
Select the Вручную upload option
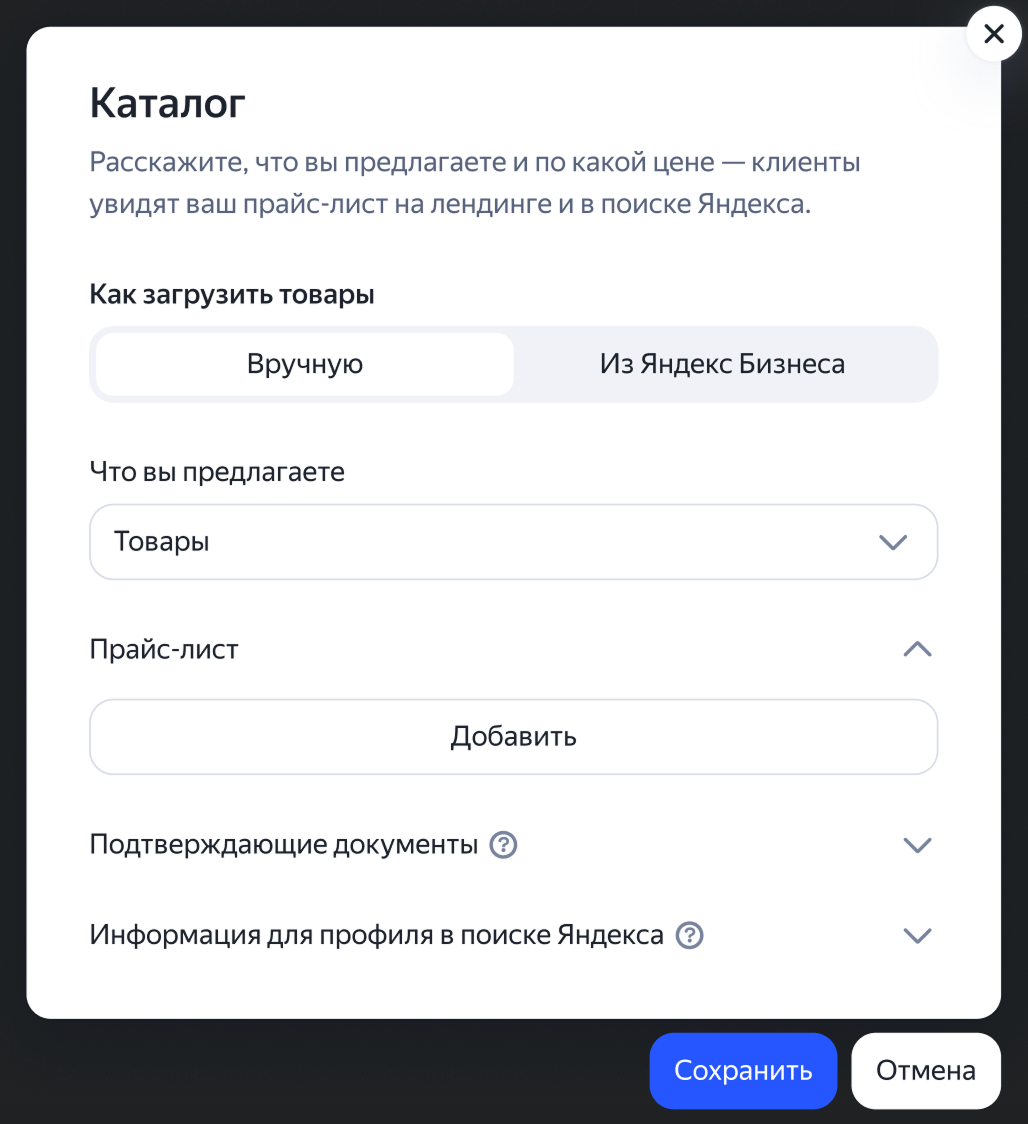pyautogui.click(x=304, y=364)
